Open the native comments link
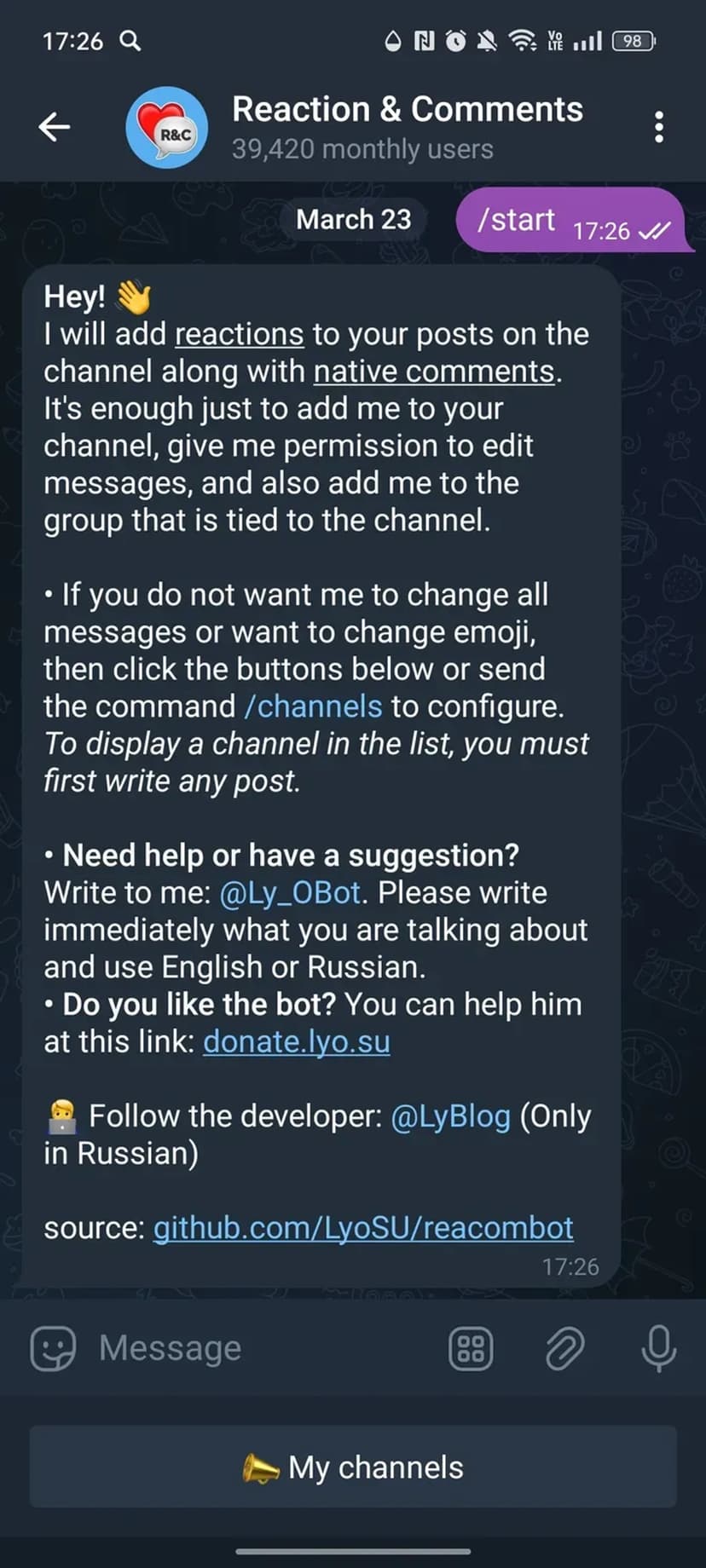Image resolution: width=706 pixels, height=1568 pixels. (434, 372)
